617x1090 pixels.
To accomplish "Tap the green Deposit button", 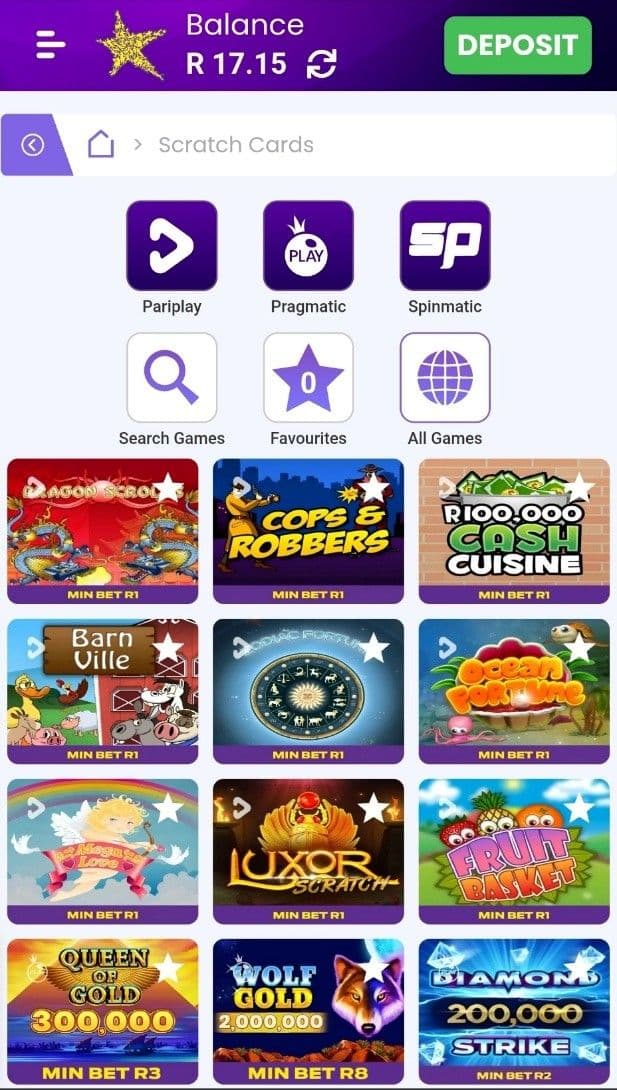I will pyautogui.click(x=517, y=45).
